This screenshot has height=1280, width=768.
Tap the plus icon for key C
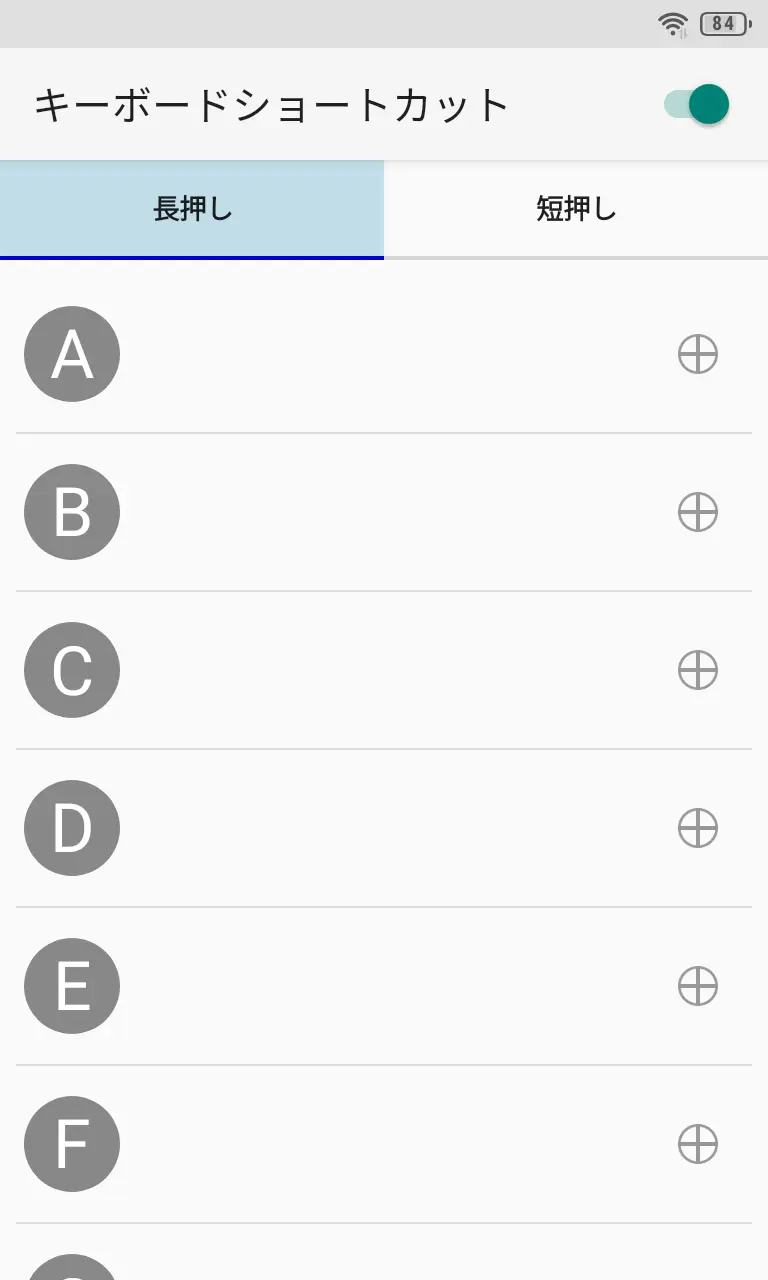click(698, 670)
